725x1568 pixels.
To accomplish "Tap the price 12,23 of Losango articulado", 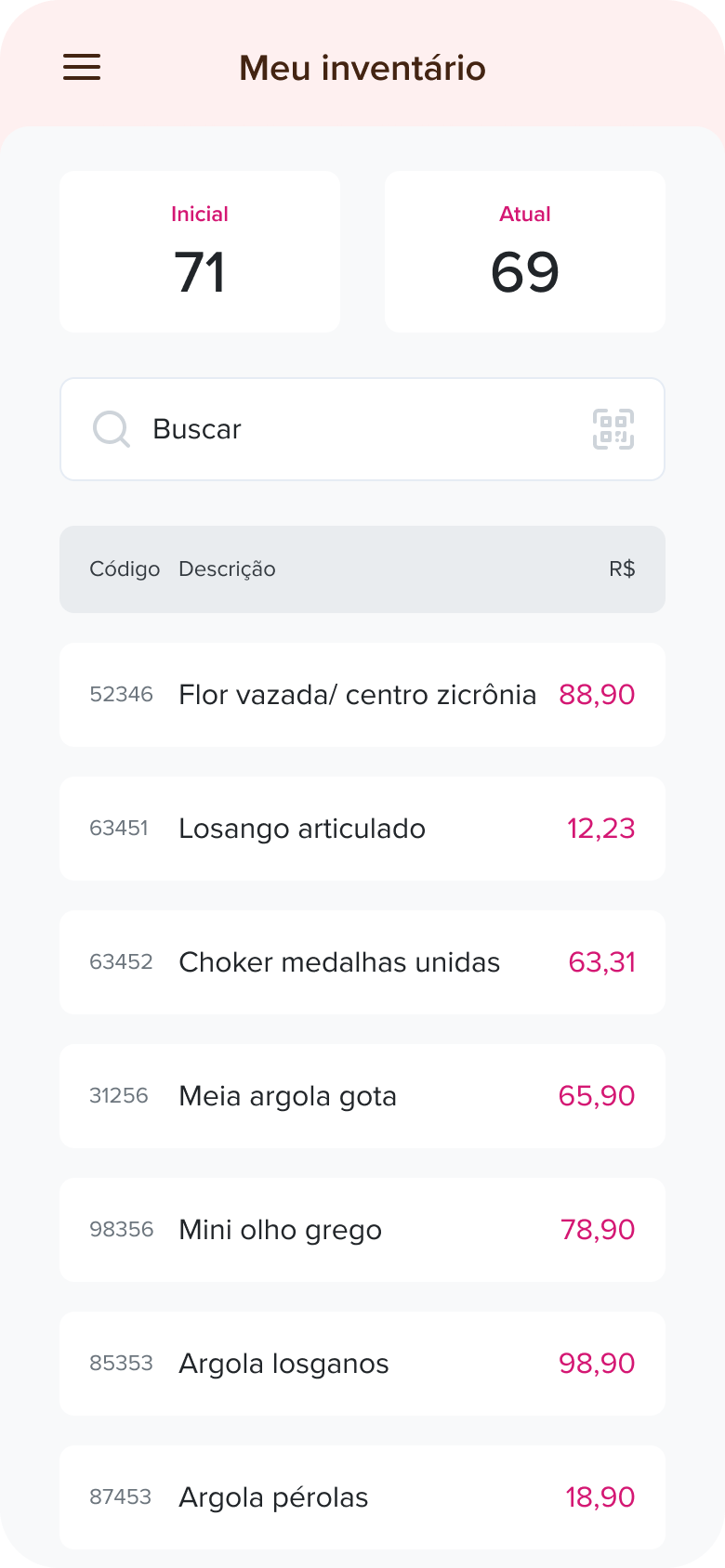I will pyautogui.click(x=600, y=828).
